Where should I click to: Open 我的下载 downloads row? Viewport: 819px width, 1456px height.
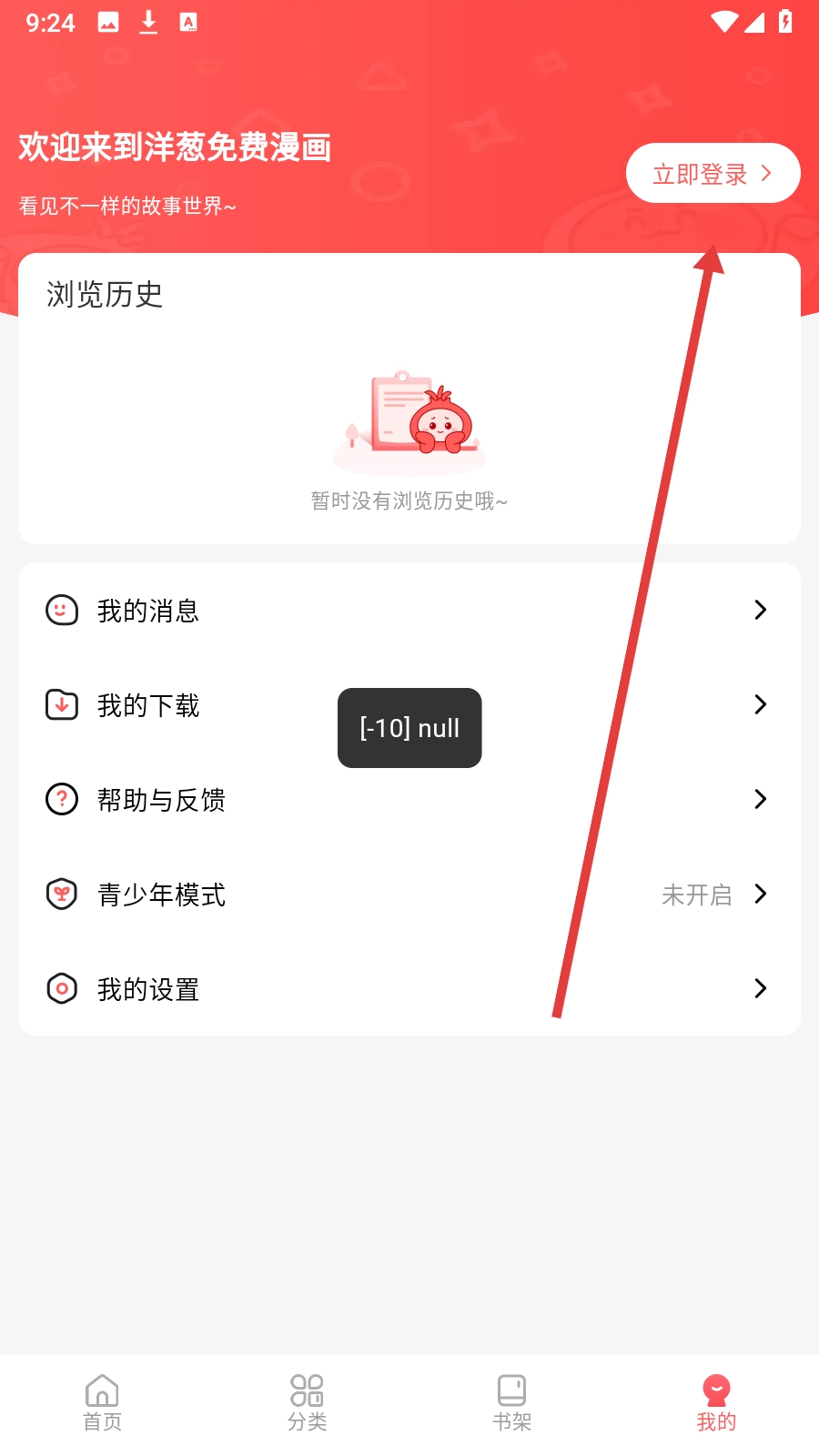148,705
